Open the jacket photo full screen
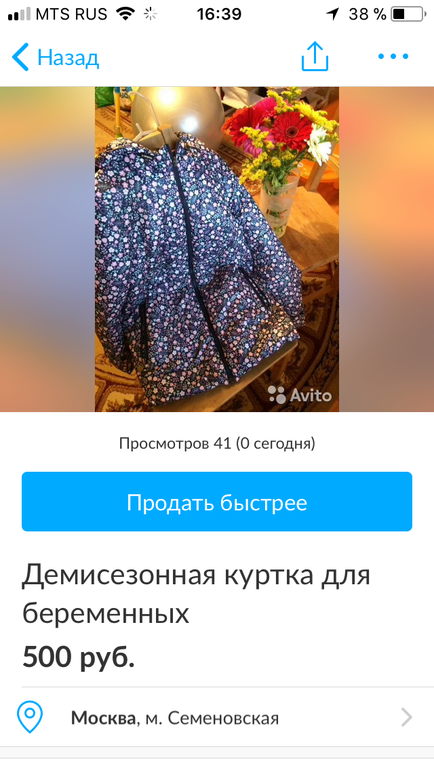 tap(217, 249)
